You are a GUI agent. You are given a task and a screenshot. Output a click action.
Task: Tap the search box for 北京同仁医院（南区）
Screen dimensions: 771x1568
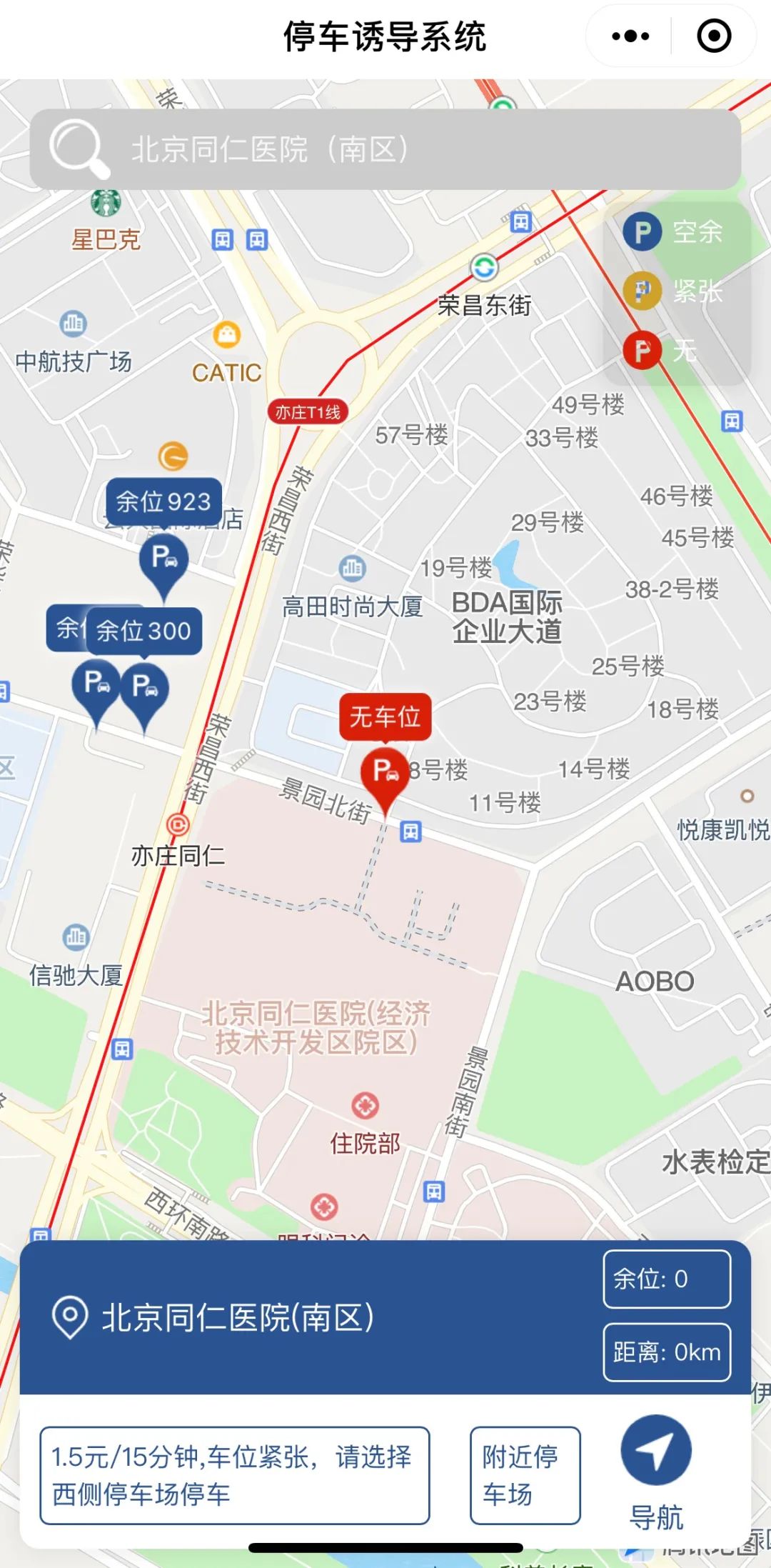coord(385,149)
